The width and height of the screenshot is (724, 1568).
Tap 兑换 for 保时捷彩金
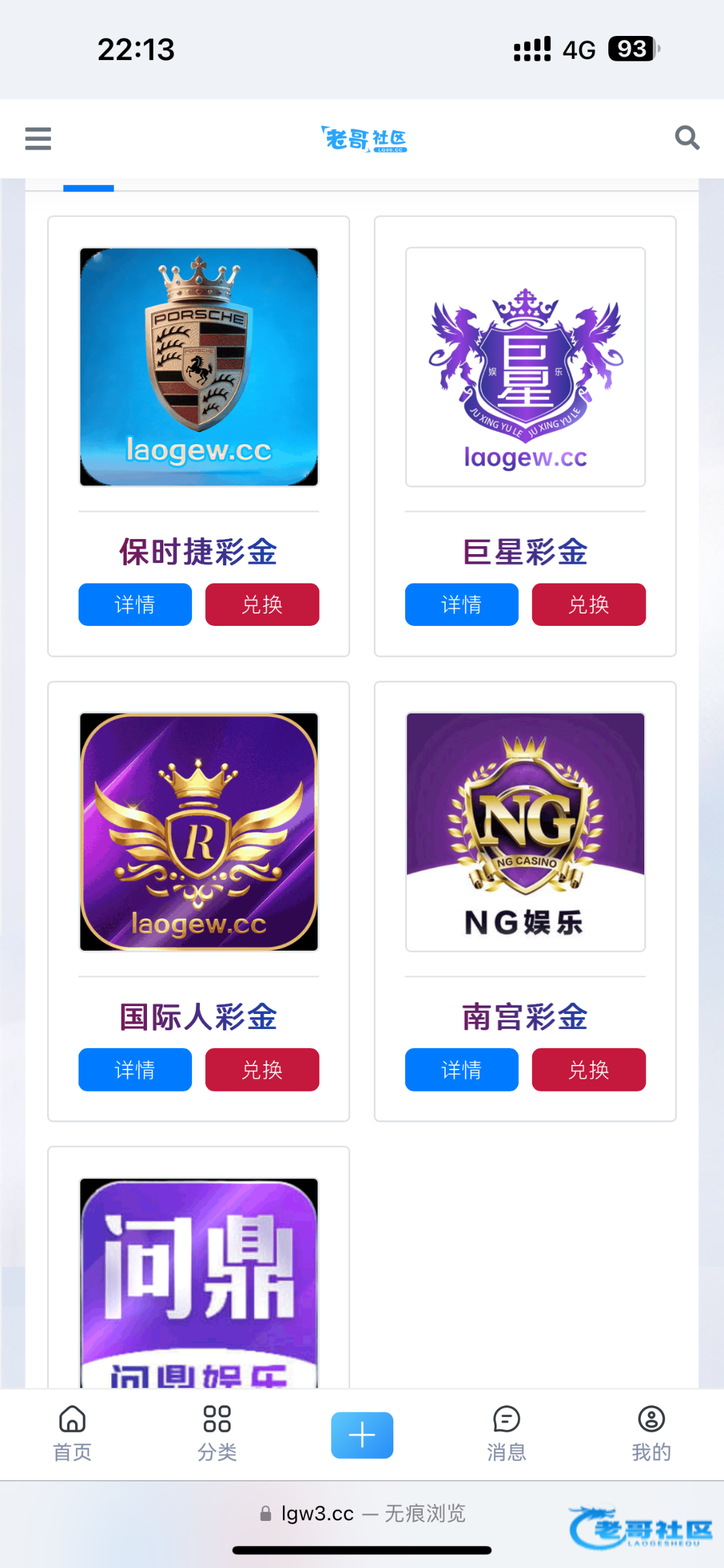pos(262,604)
